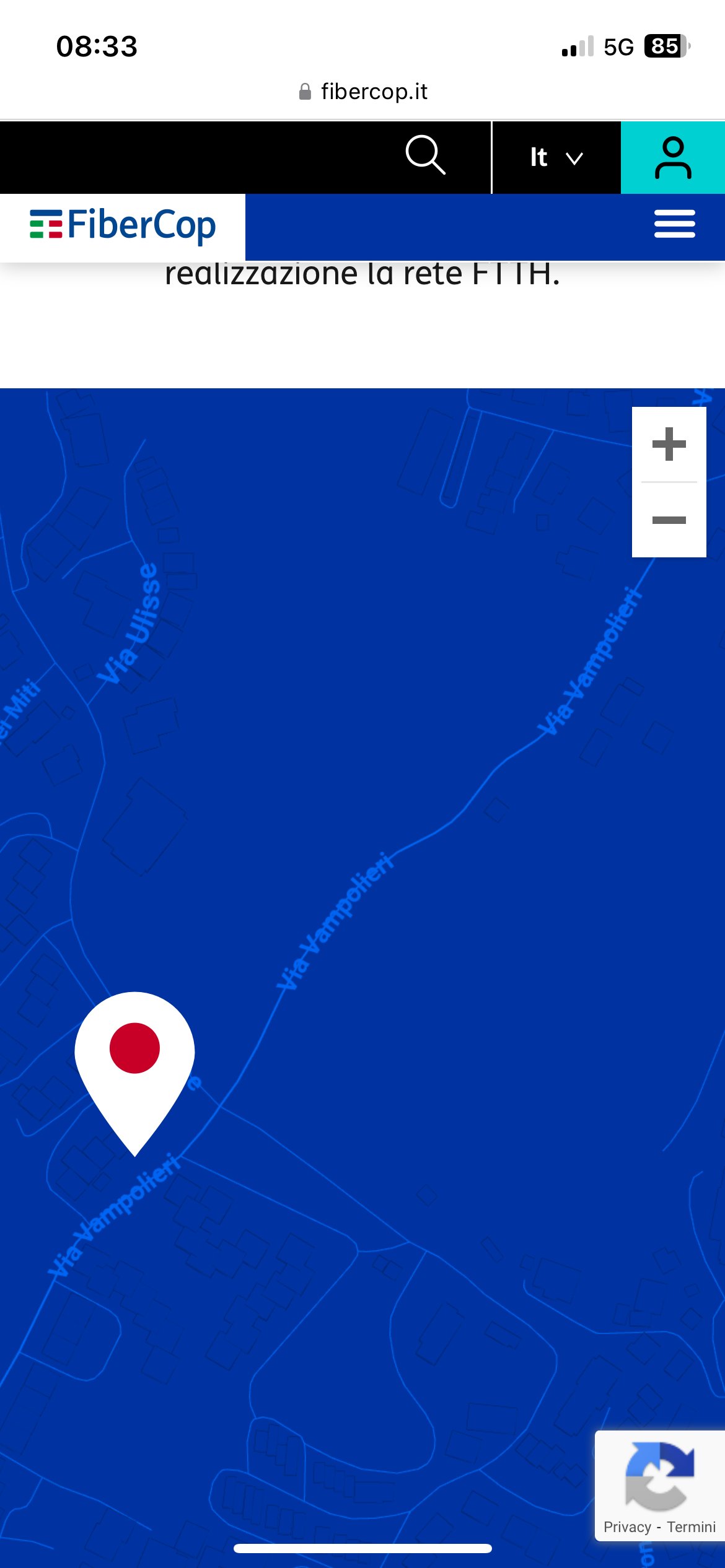Open the hamburger menu
The image size is (725, 1568).
coord(674,224)
